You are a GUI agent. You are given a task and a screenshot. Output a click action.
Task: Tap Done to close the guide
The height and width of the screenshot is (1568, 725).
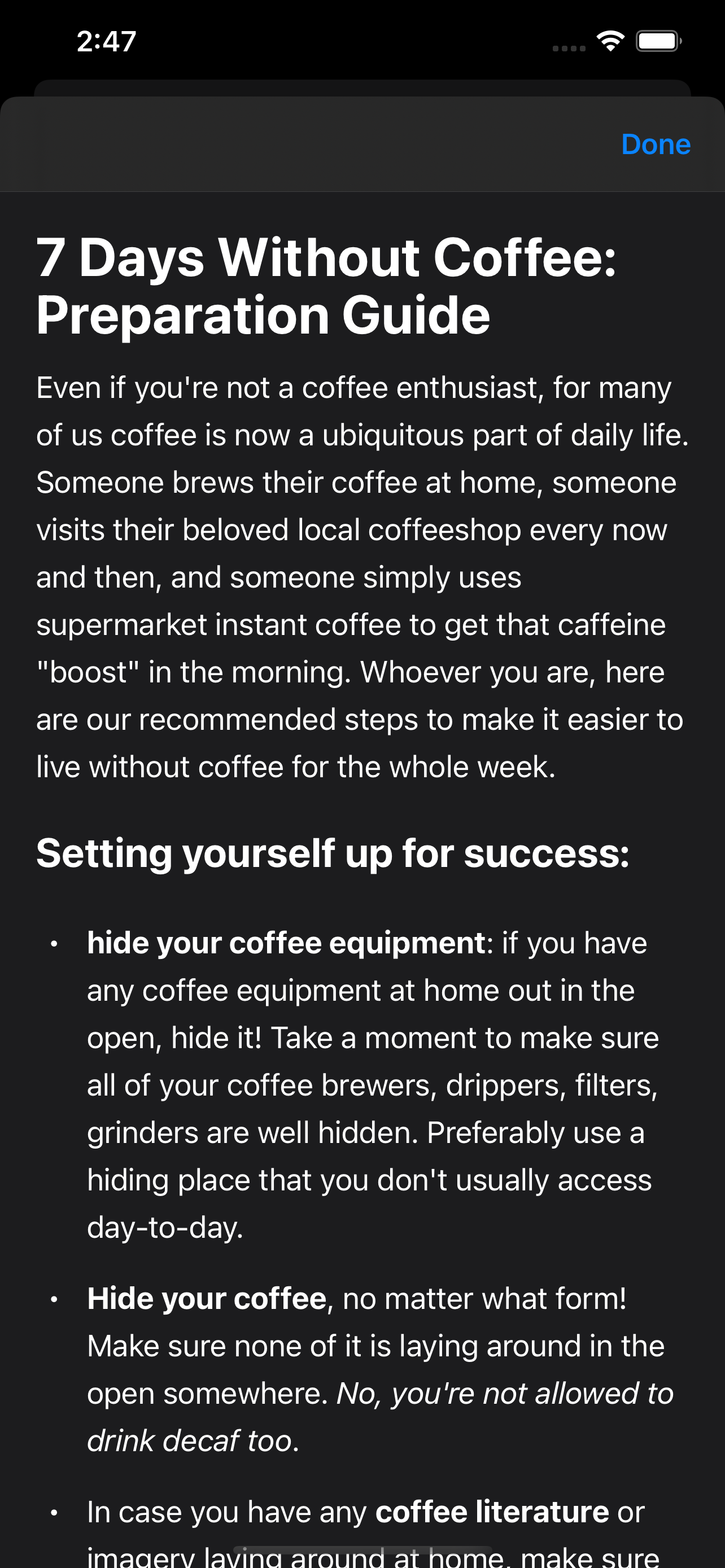[x=656, y=145]
